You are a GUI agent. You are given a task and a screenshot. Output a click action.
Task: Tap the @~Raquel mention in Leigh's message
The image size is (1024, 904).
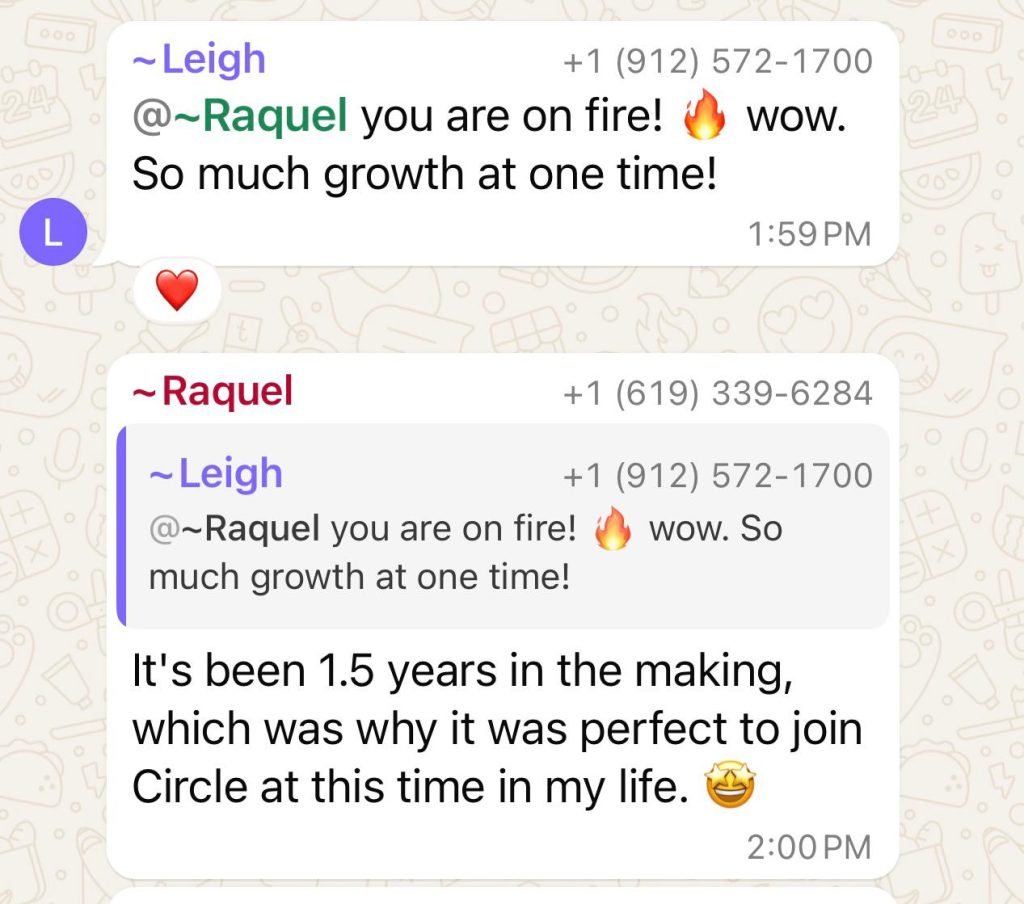tap(240, 118)
